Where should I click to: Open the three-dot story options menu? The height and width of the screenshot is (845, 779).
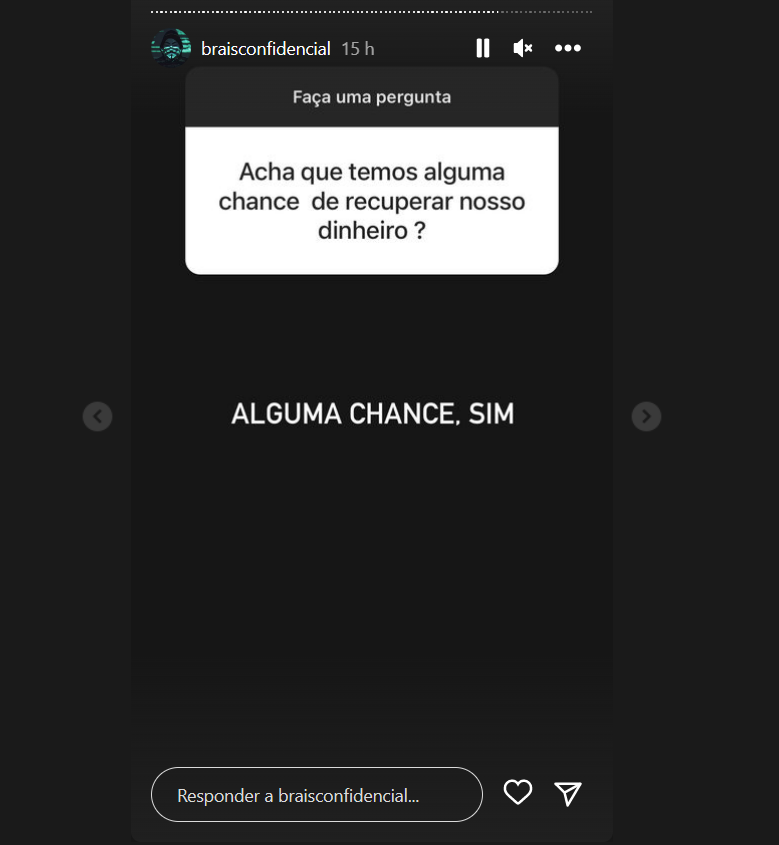[568, 48]
